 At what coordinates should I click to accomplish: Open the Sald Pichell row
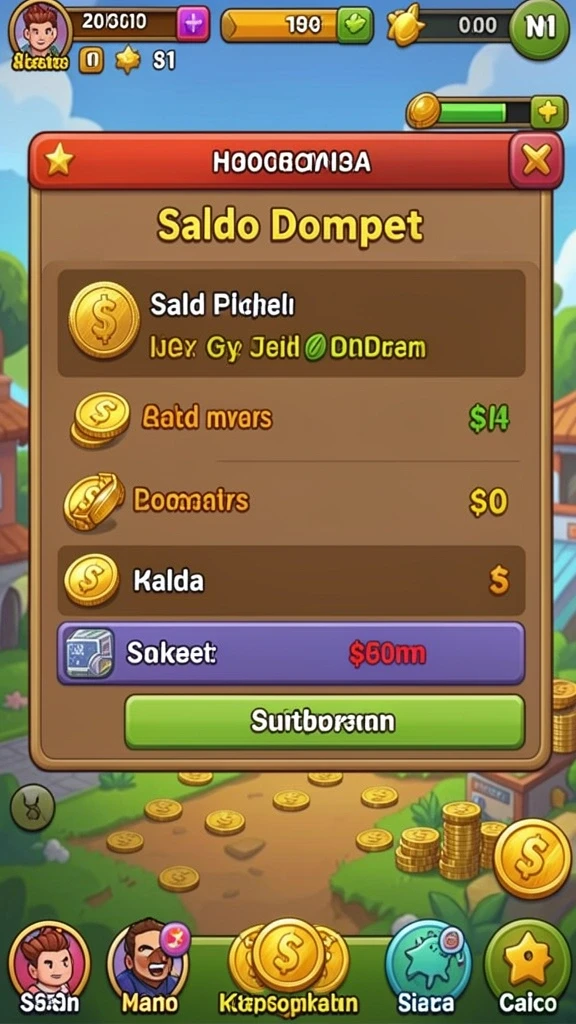(291, 323)
